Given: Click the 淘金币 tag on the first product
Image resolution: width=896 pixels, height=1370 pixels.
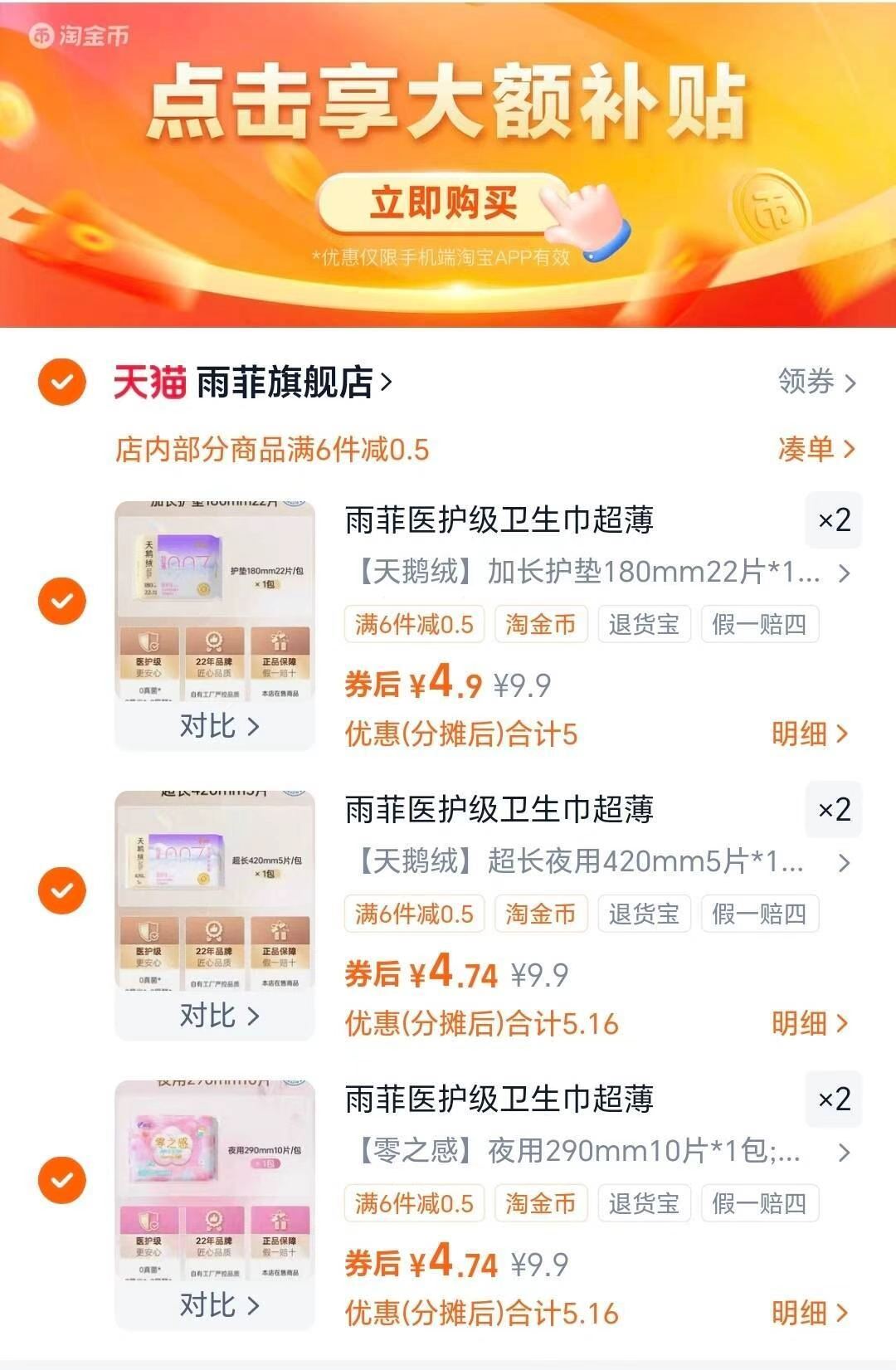Looking at the screenshot, I should point(541,625).
